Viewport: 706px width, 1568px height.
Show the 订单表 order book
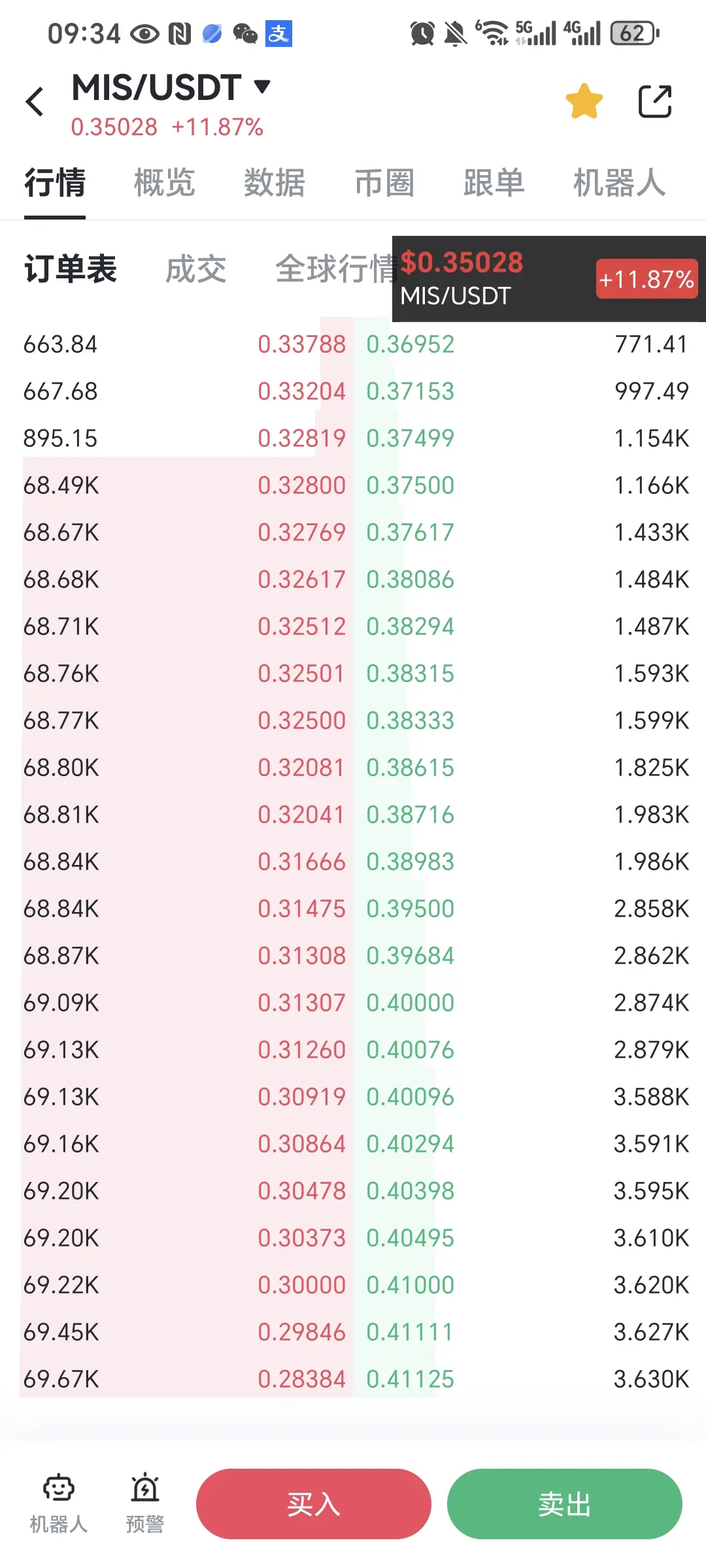[71, 269]
